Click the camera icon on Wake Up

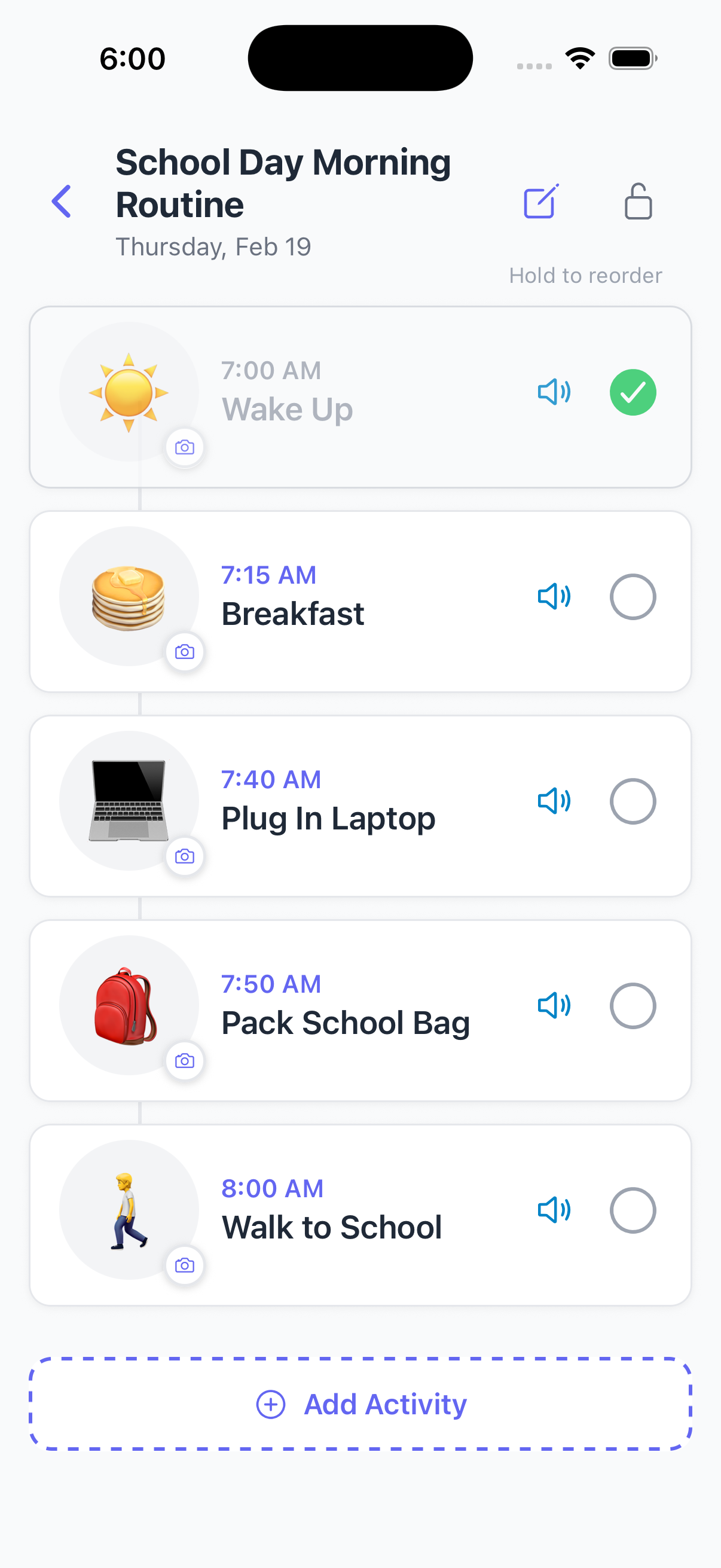pyautogui.click(x=185, y=447)
